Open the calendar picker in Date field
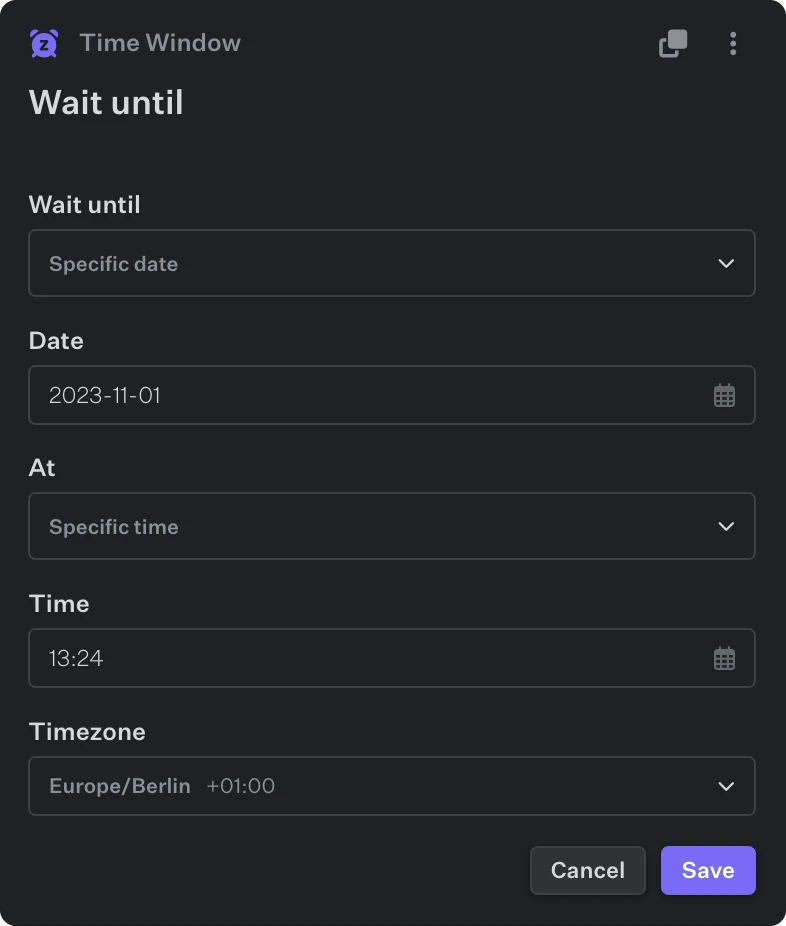 click(x=724, y=396)
